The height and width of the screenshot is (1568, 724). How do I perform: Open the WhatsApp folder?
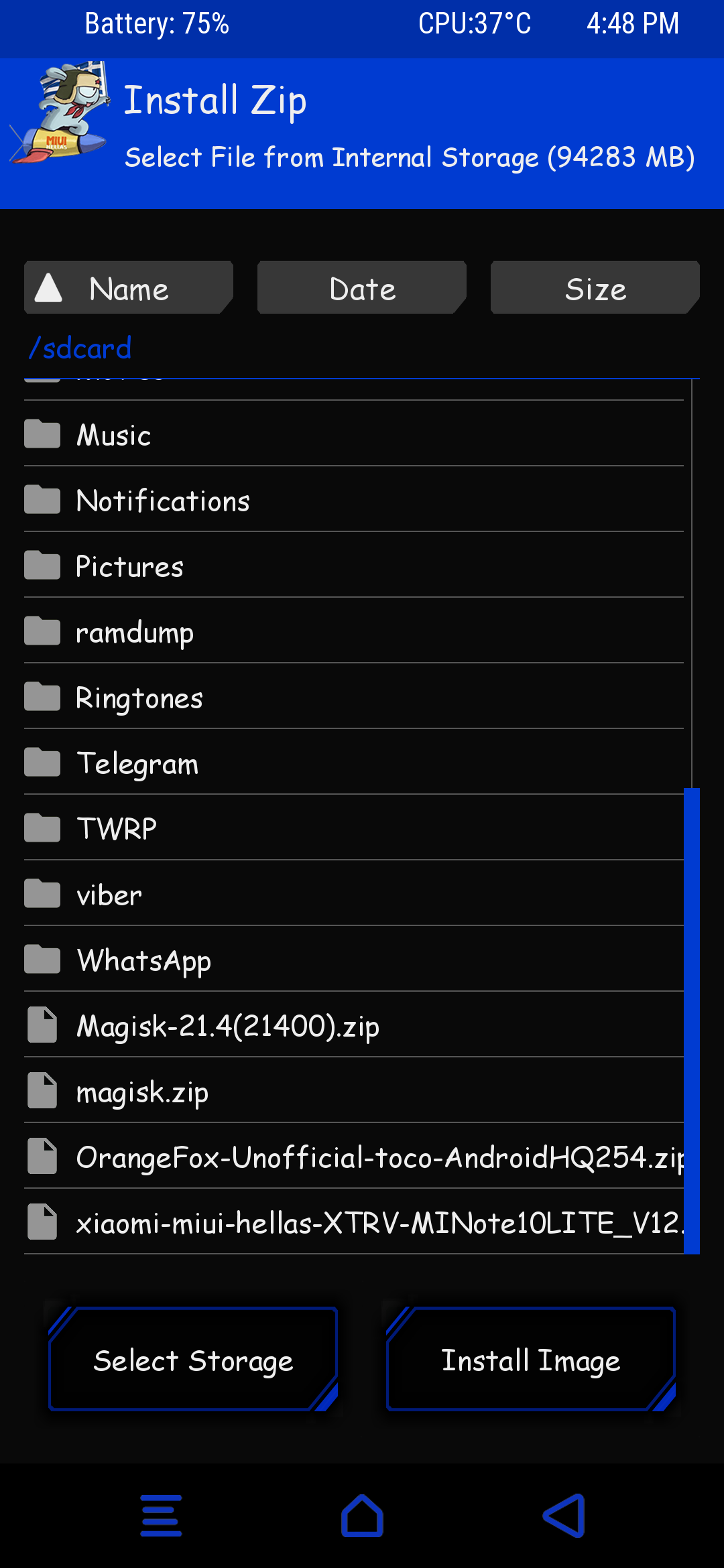click(x=143, y=960)
